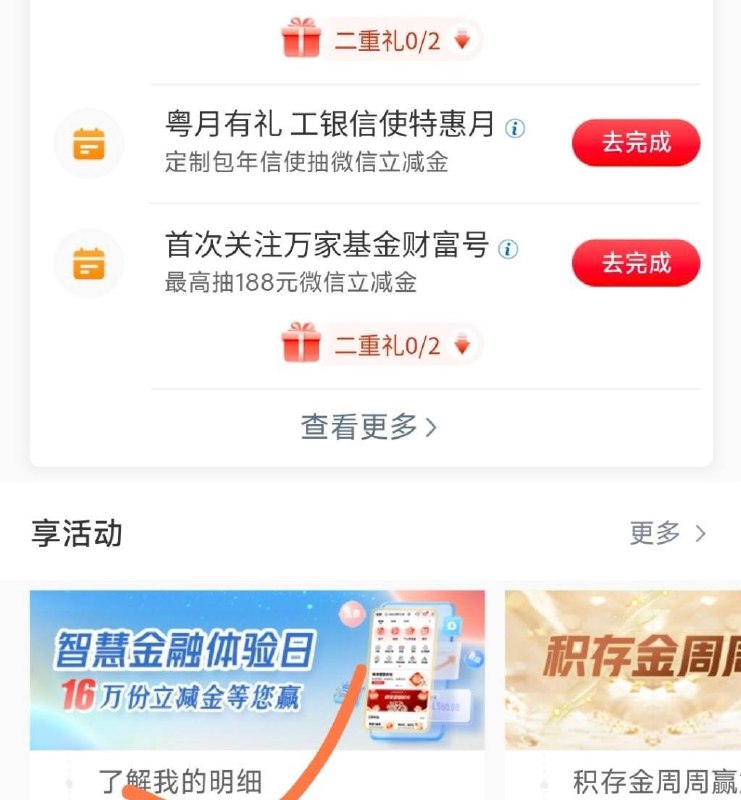Image resolution: width=741 pixels, height=800 pixels.
Task: Tap 去完成 for the 粤月有礼 activity
Action: (636, 142)
